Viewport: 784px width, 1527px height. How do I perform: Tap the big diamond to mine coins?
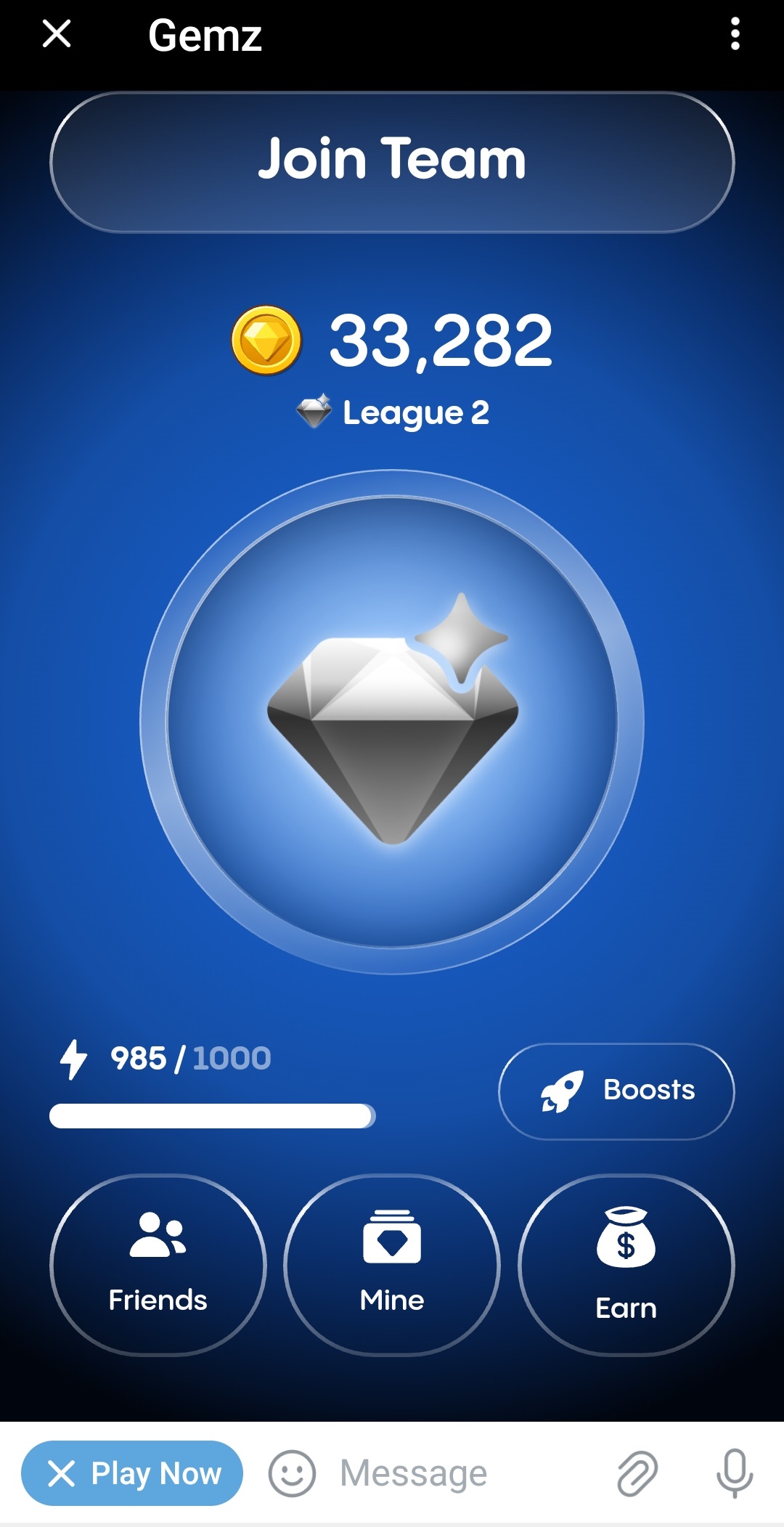click(x=392, y=722)
